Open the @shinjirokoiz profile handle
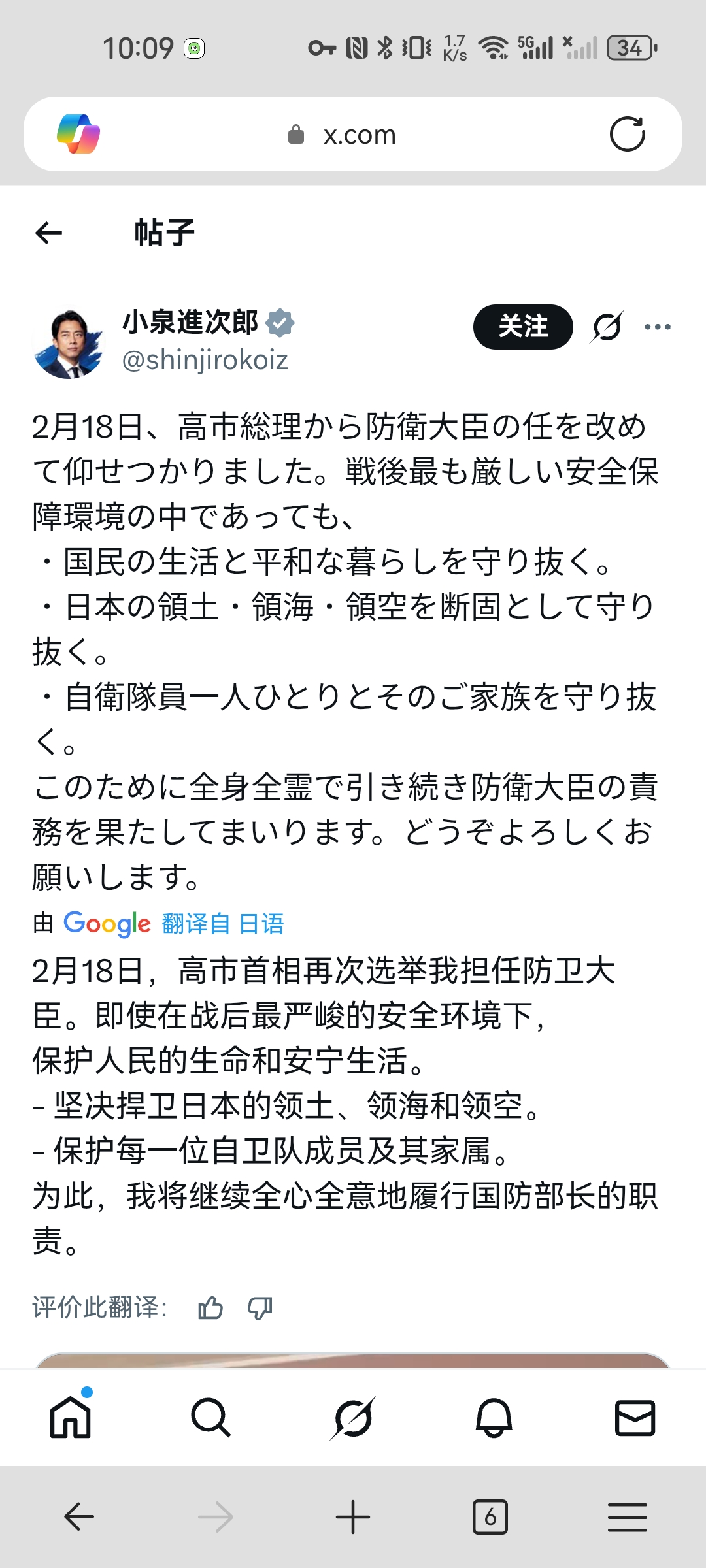 (205, 360)
